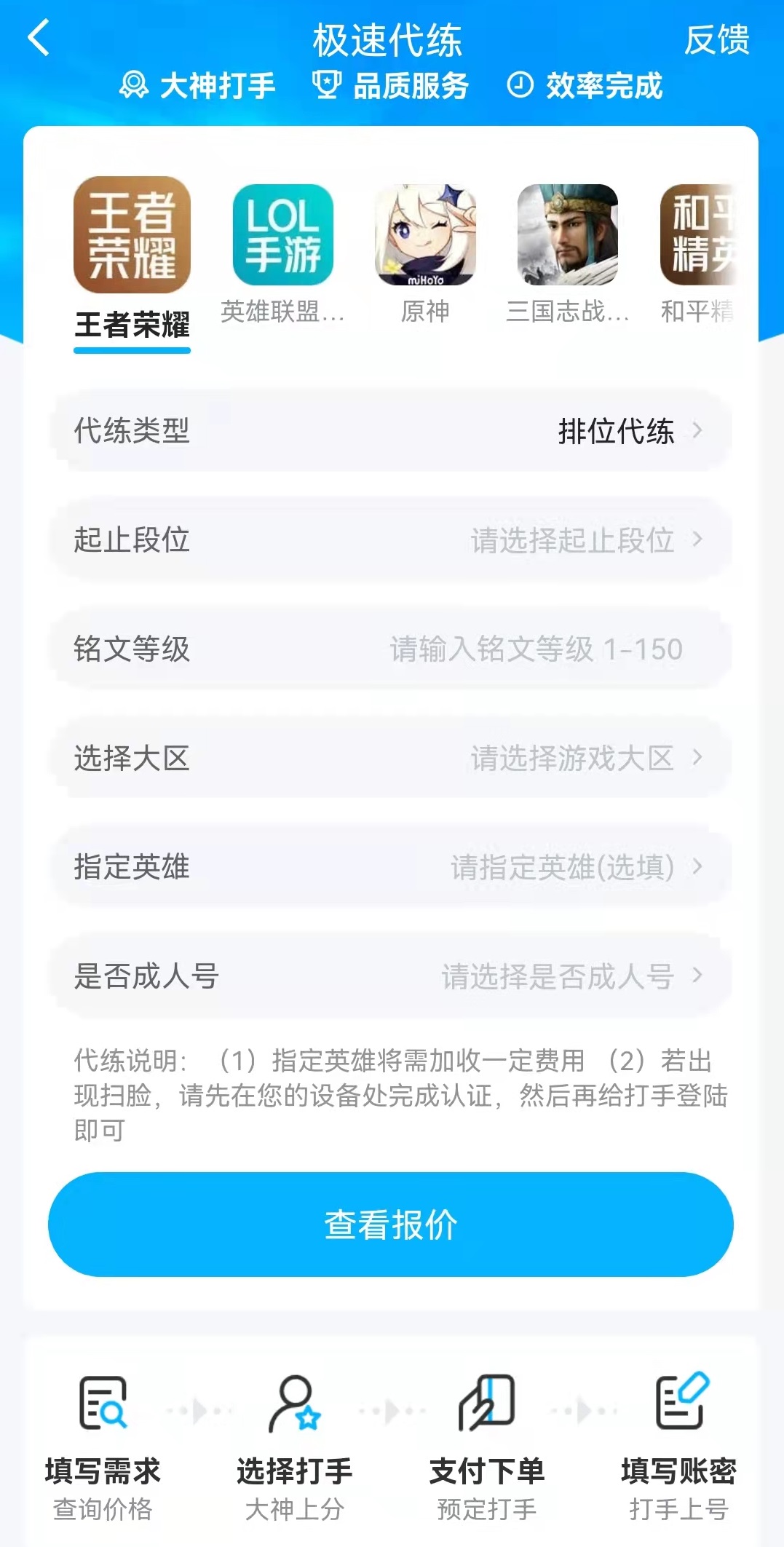Open the 反馈 feedback page
Viewport: 784px width, 1547px height.
[716, 39]
